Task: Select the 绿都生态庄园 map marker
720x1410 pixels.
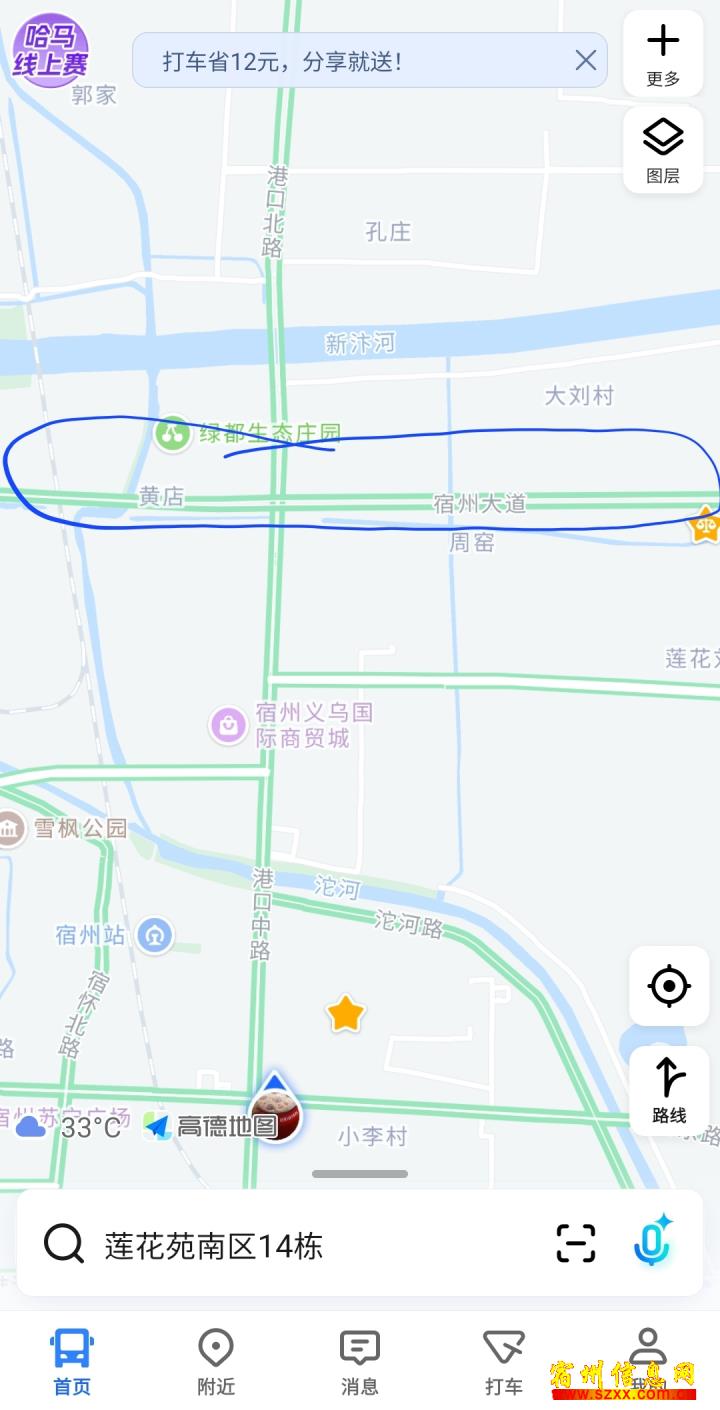Action: pyautogui.click(x=173, y=433)
